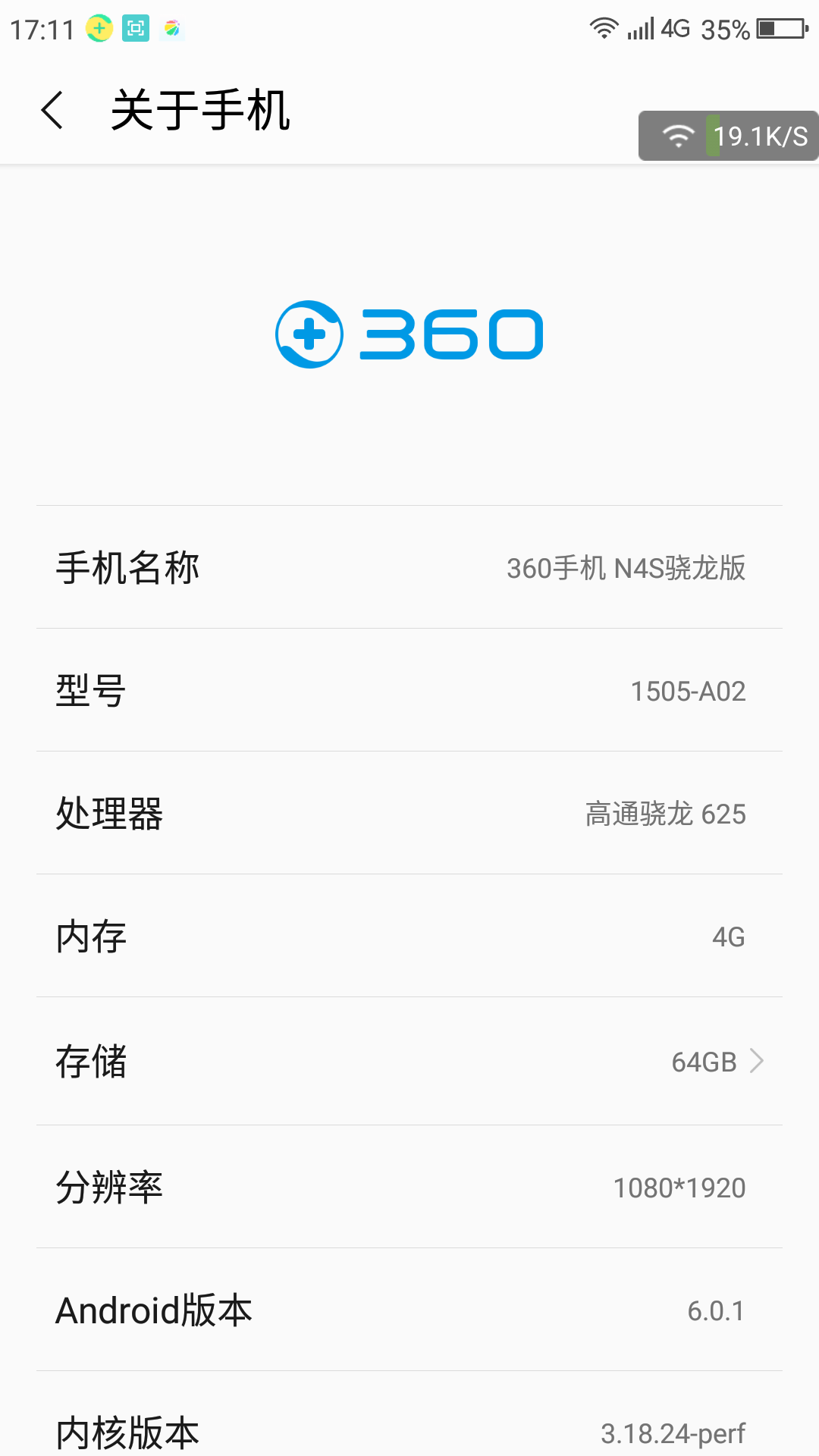This screenshot has width=819, height=1456.
Task: Tap the theme app icon in status bar
Action: click(173, 29)
